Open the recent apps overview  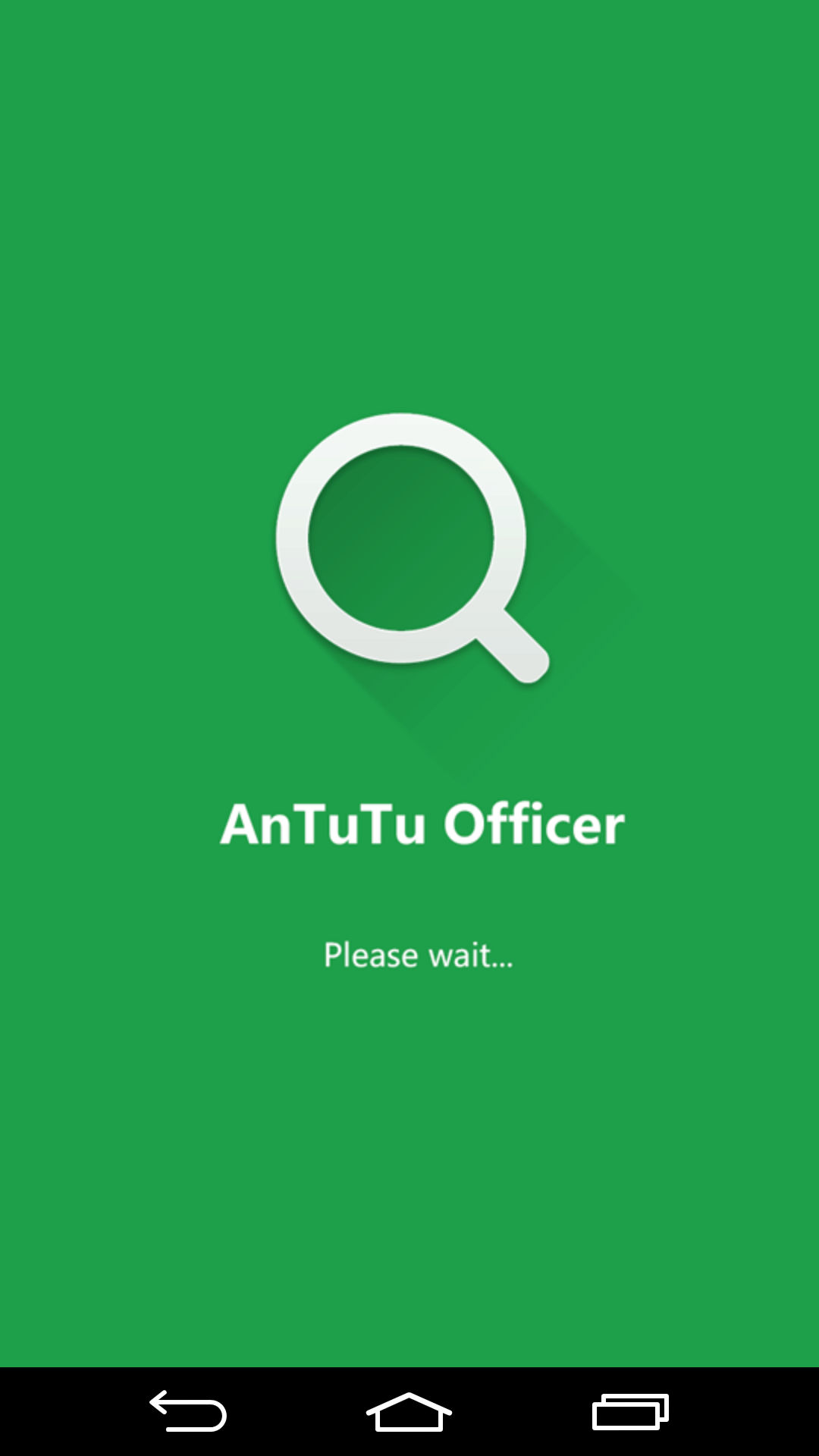(x=629, y=1411)
